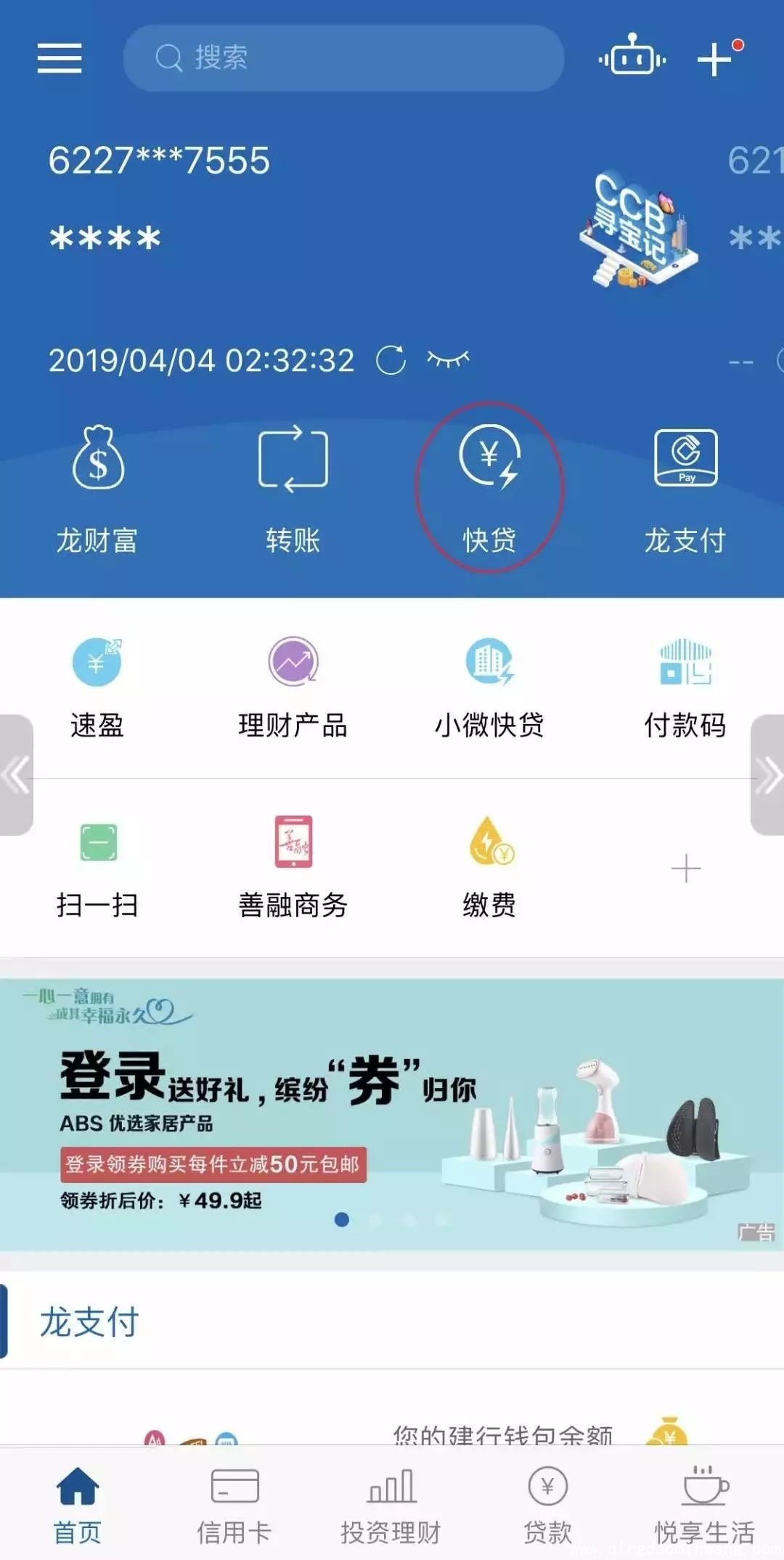
Task: Open 转账 transfer
Action: coord(293,487)
